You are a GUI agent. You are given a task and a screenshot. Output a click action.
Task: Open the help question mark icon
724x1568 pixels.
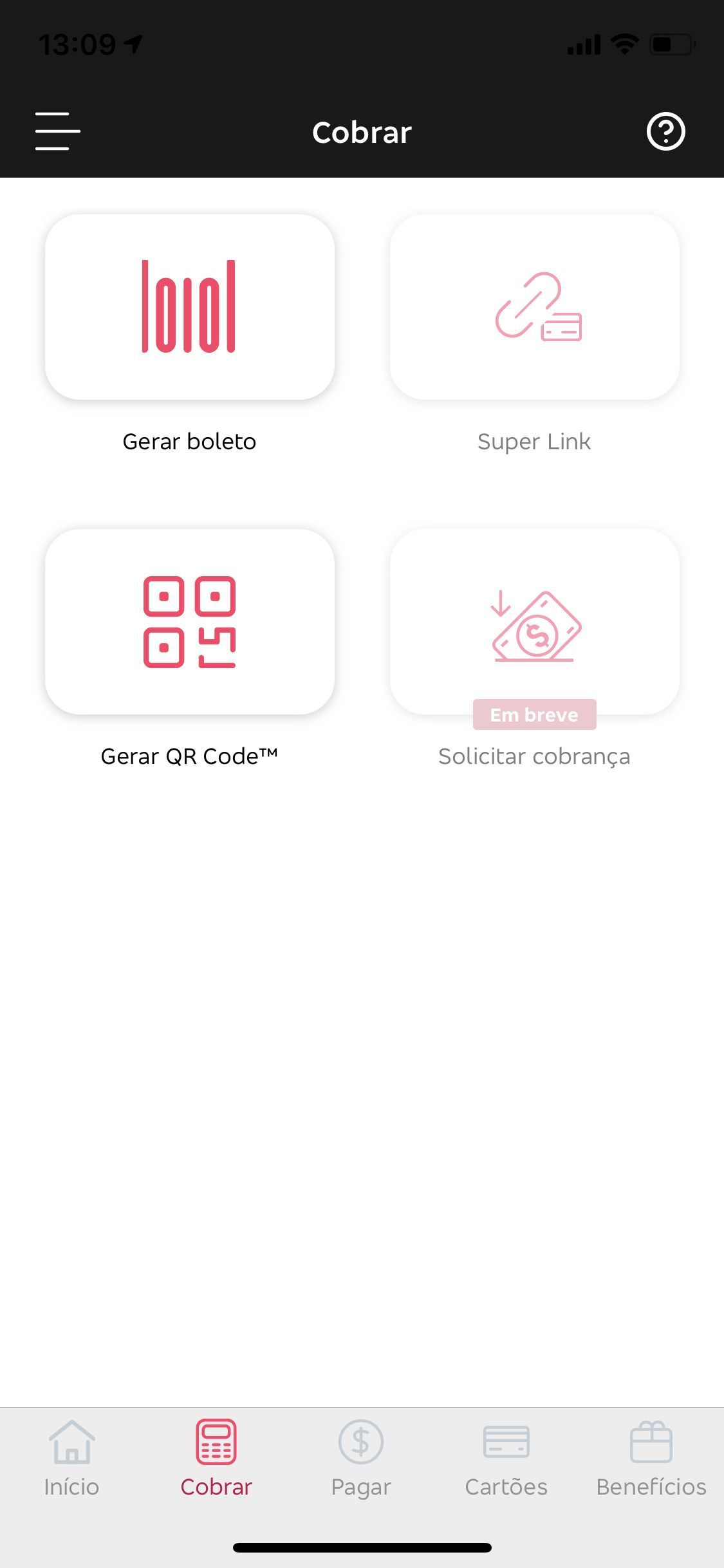(x=665, y=131)
